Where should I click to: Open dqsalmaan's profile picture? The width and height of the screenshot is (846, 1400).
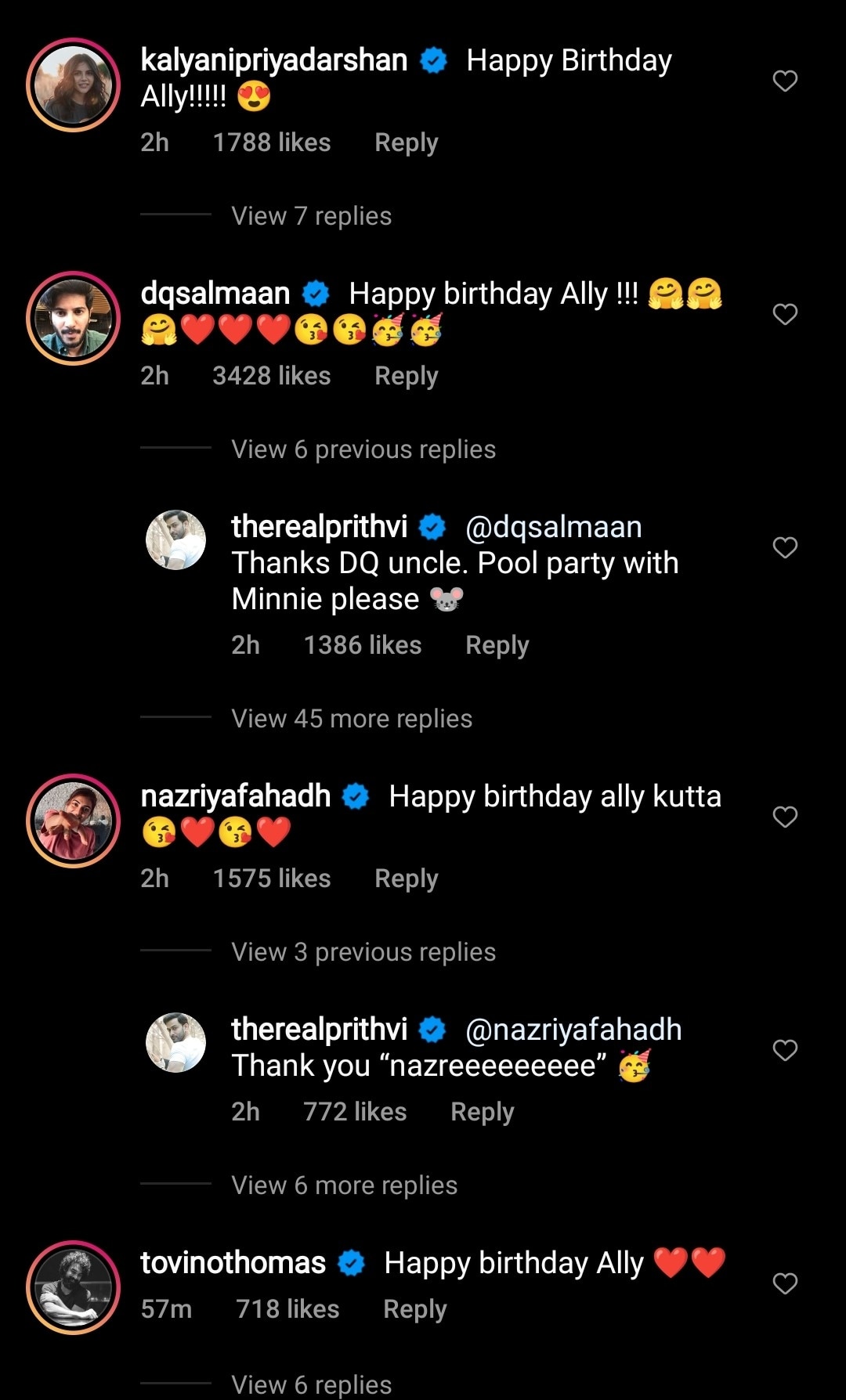[73, 319]
